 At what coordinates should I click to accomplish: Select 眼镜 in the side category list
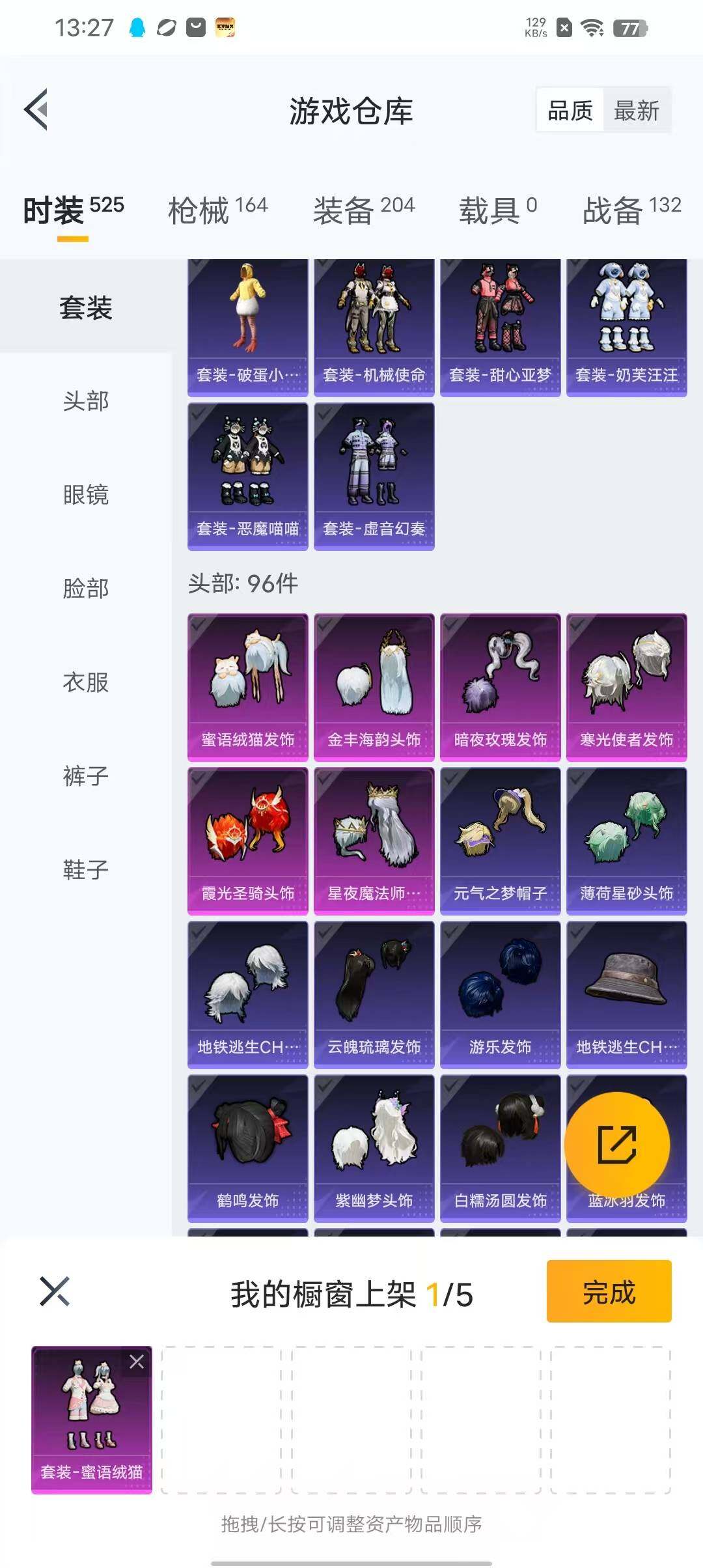coord(85,495)
